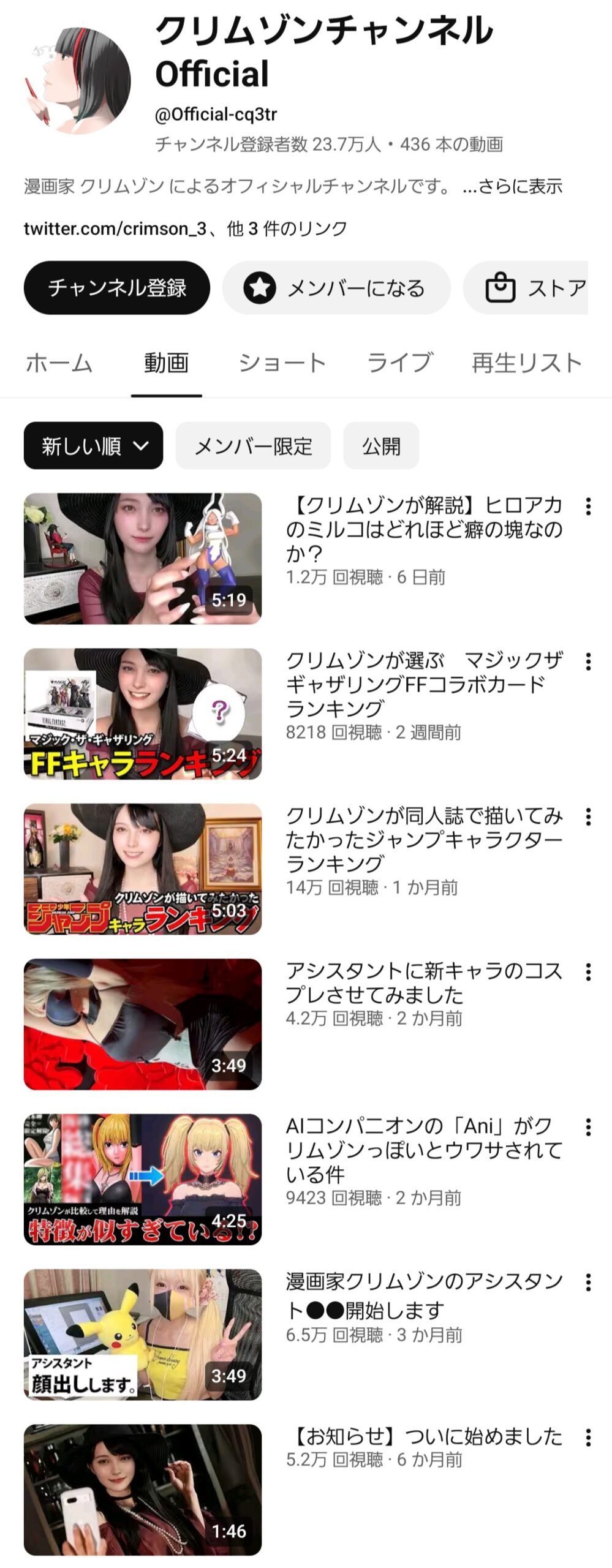Image resolution: width=612 pixels, height=1568 pixels.
Task: Open the twitter.com/crimson_3 link
Action: [115, 228]
